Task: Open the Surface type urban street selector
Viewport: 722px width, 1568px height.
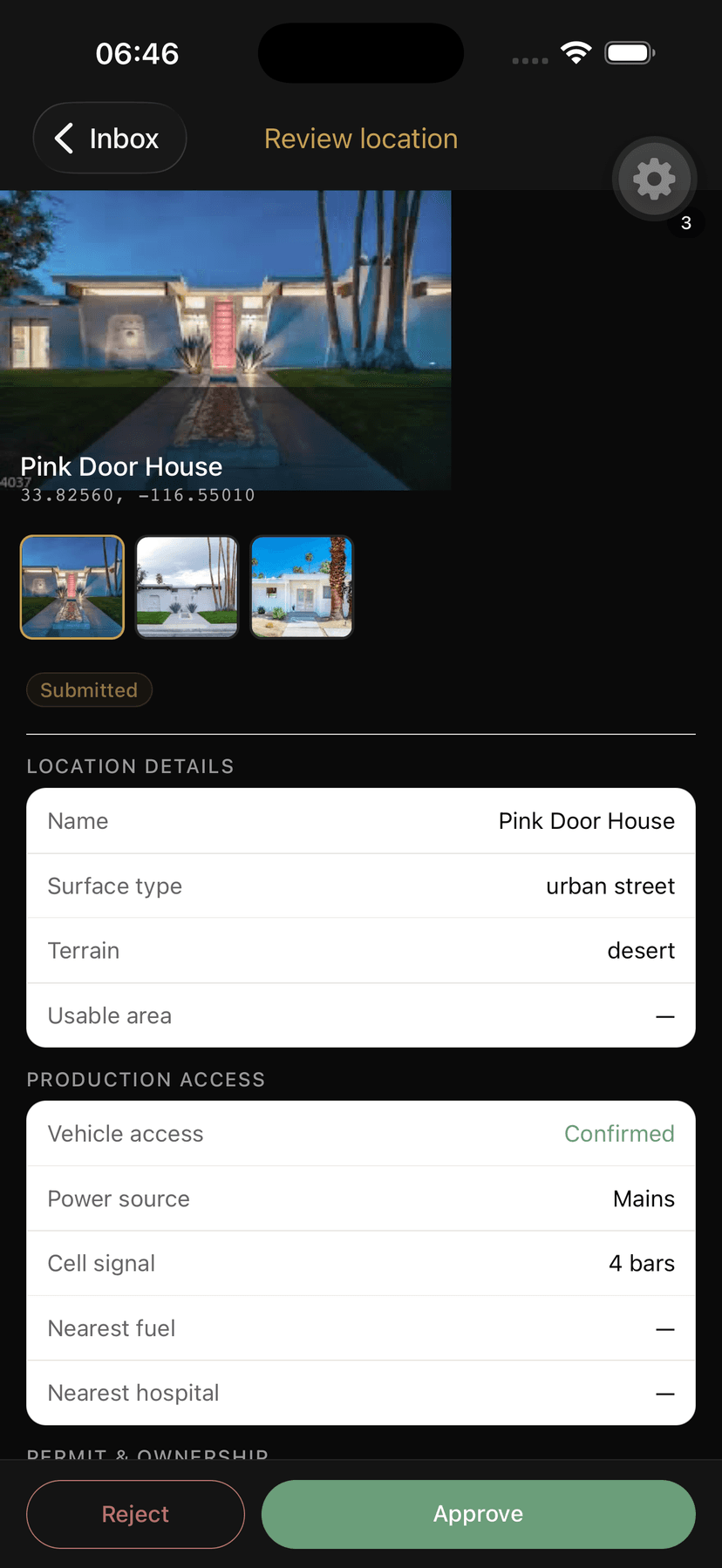Action: click(x=610, y=886)
